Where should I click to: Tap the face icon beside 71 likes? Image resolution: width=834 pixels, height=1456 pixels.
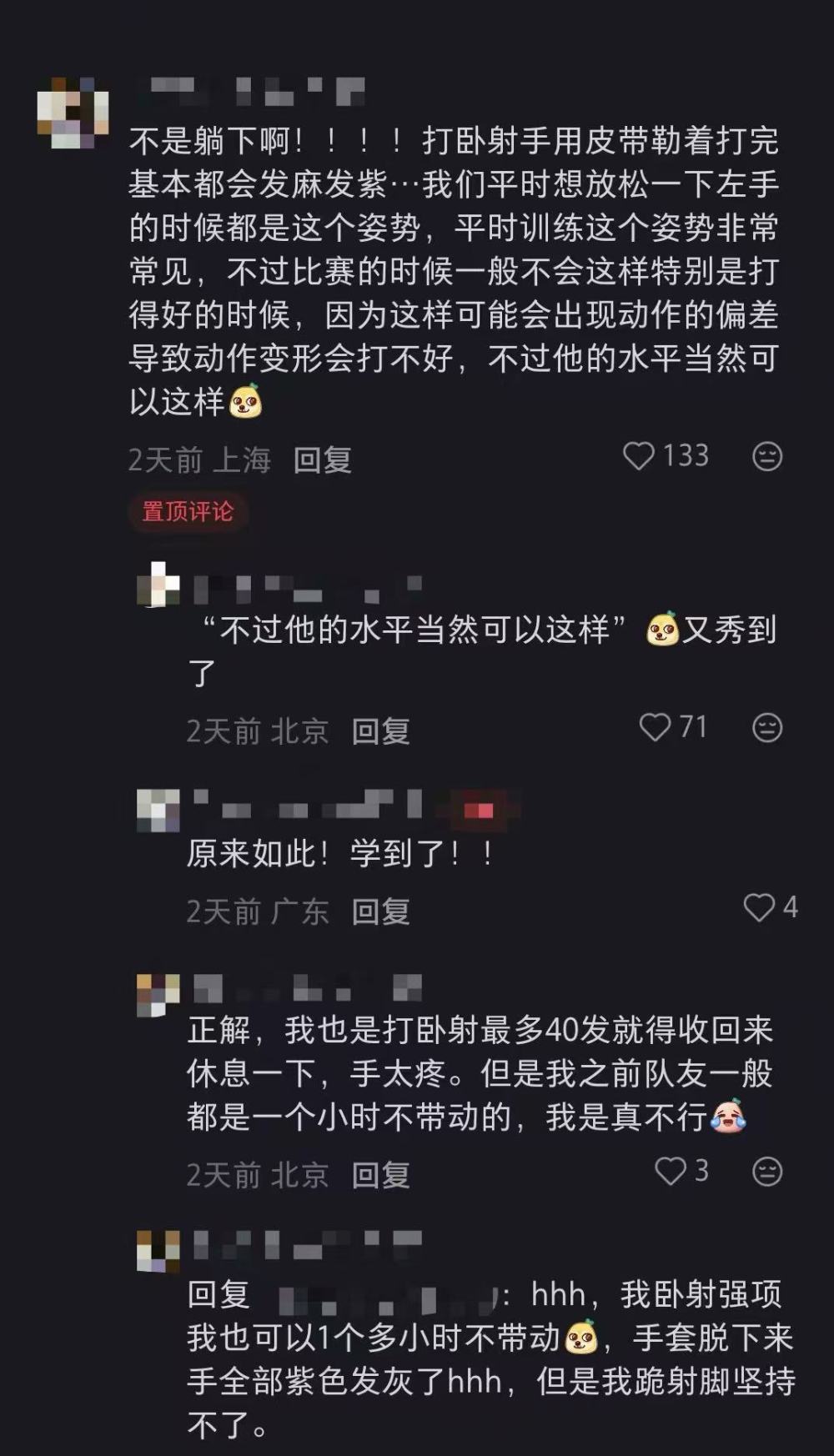(766, 728)
